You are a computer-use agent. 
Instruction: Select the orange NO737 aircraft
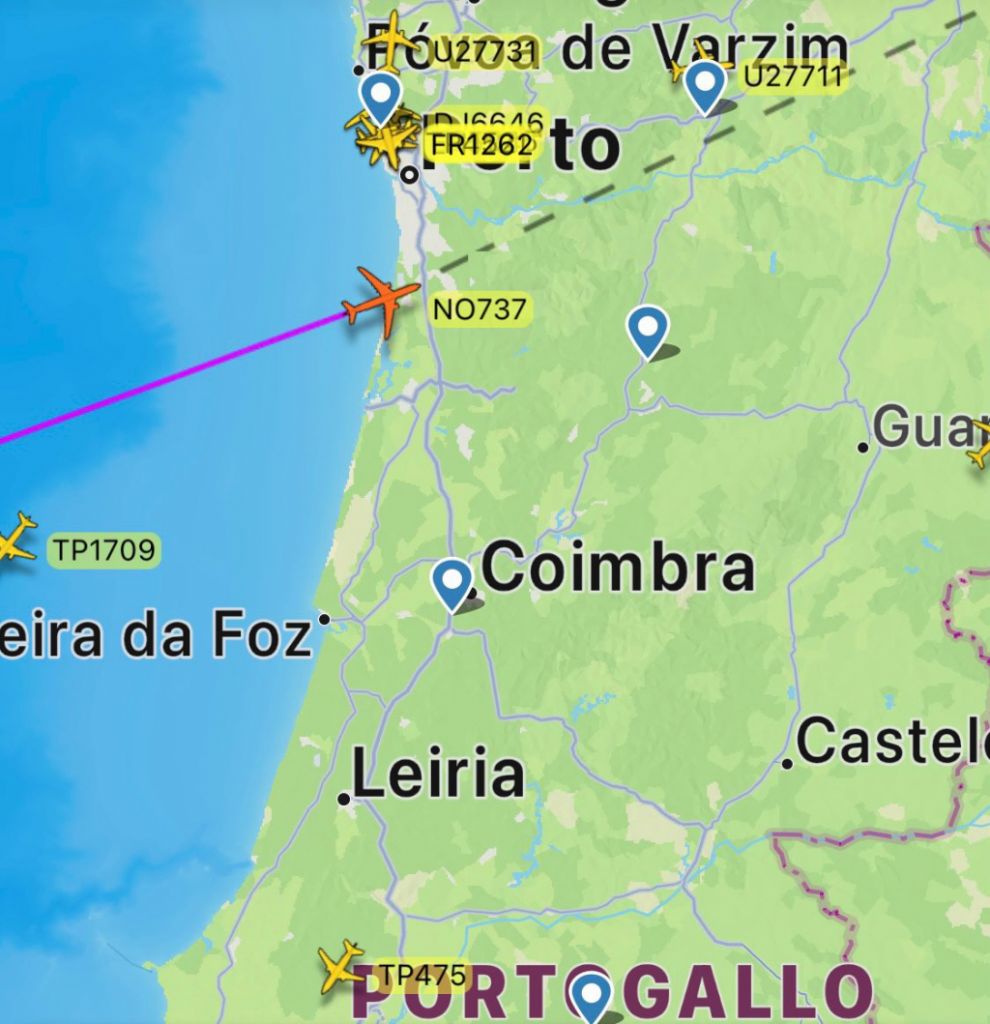(x=381, y=300)
